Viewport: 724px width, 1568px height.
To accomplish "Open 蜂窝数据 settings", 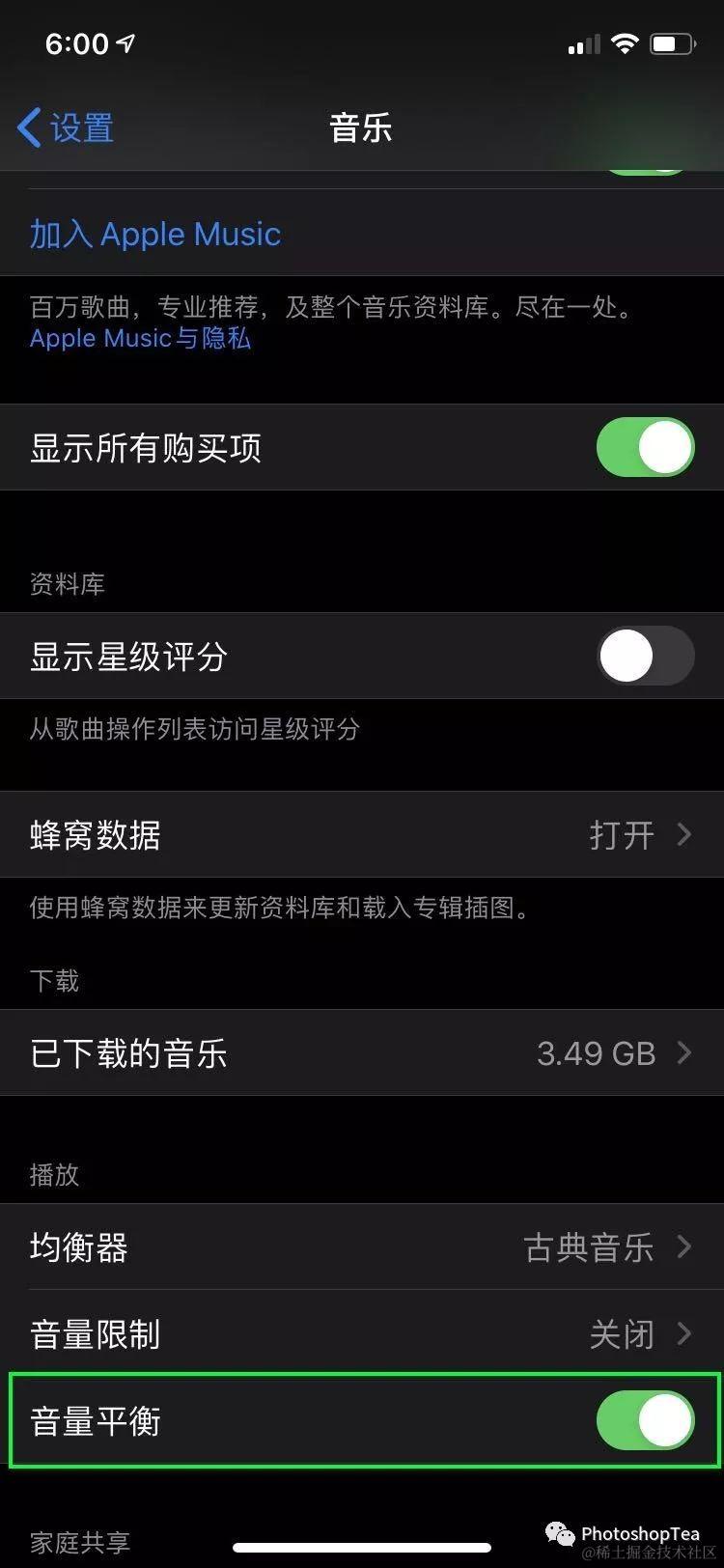I will pos(362,834).
